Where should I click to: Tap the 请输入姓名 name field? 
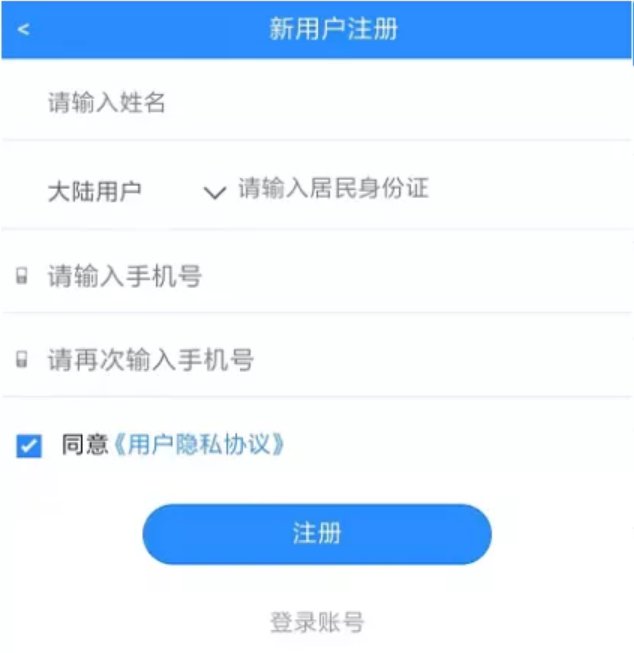[x=300, y=102]
